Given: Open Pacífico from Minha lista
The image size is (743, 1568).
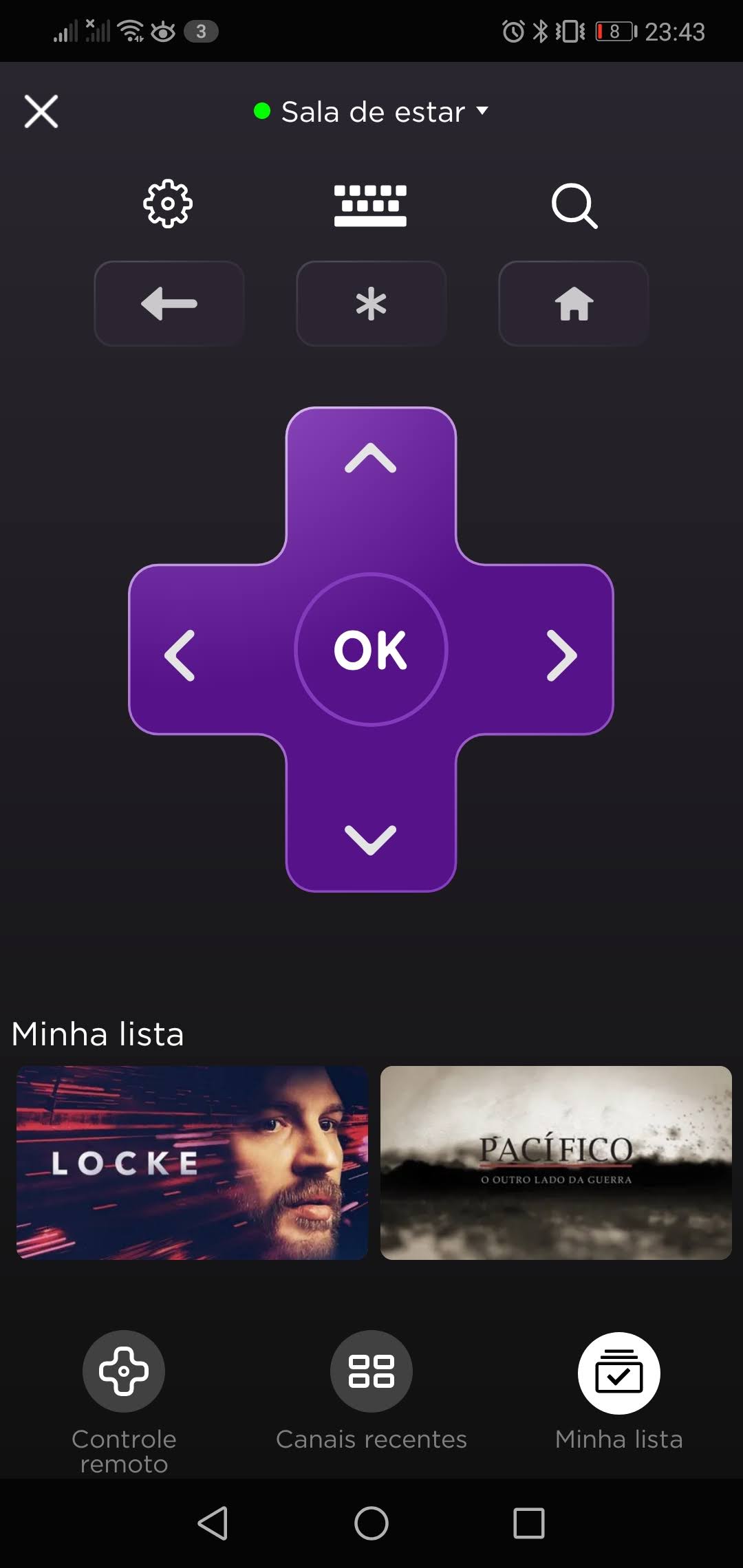Looking at the screenshot, I should pos(556,1162).
